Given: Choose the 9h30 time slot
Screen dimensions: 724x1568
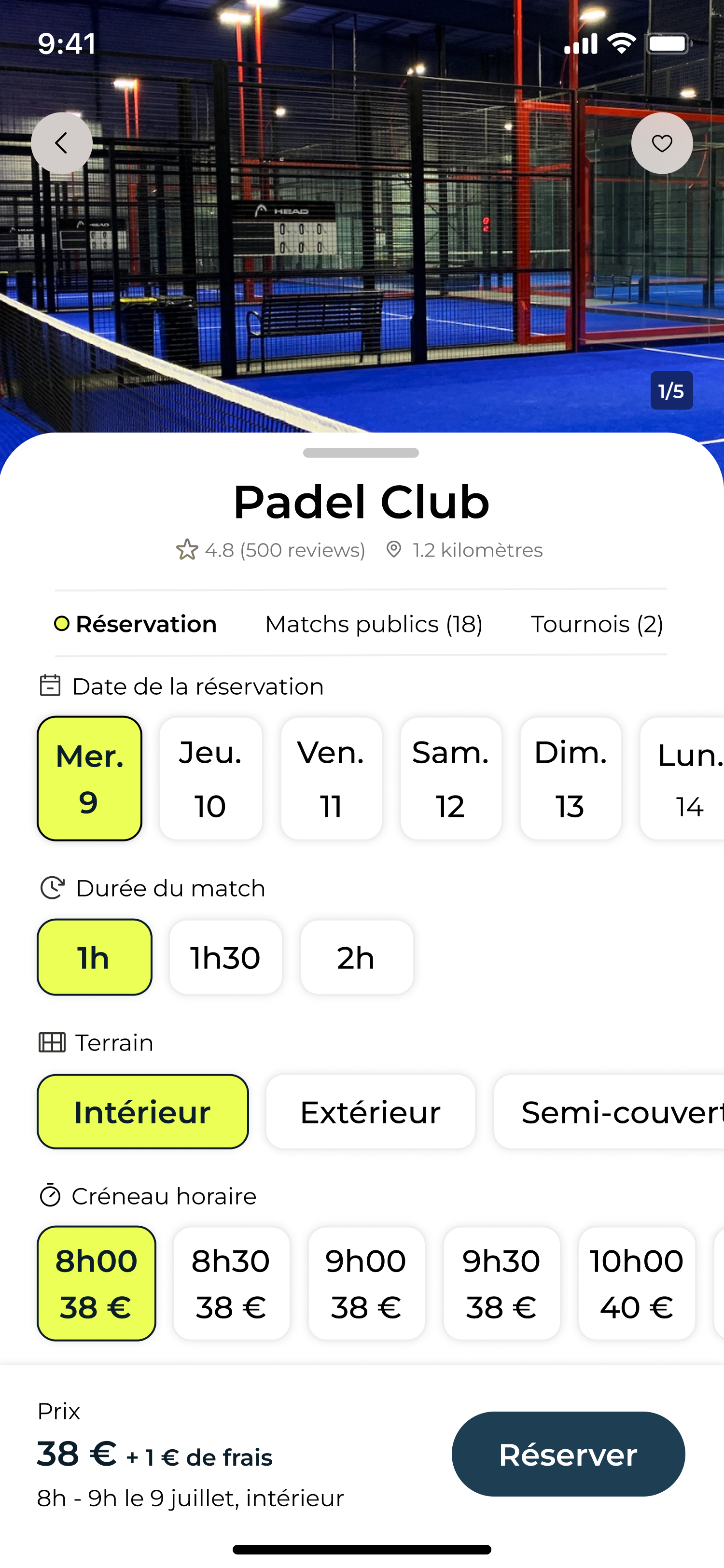Looking at the screenshot, I should tap(501, 1283).
